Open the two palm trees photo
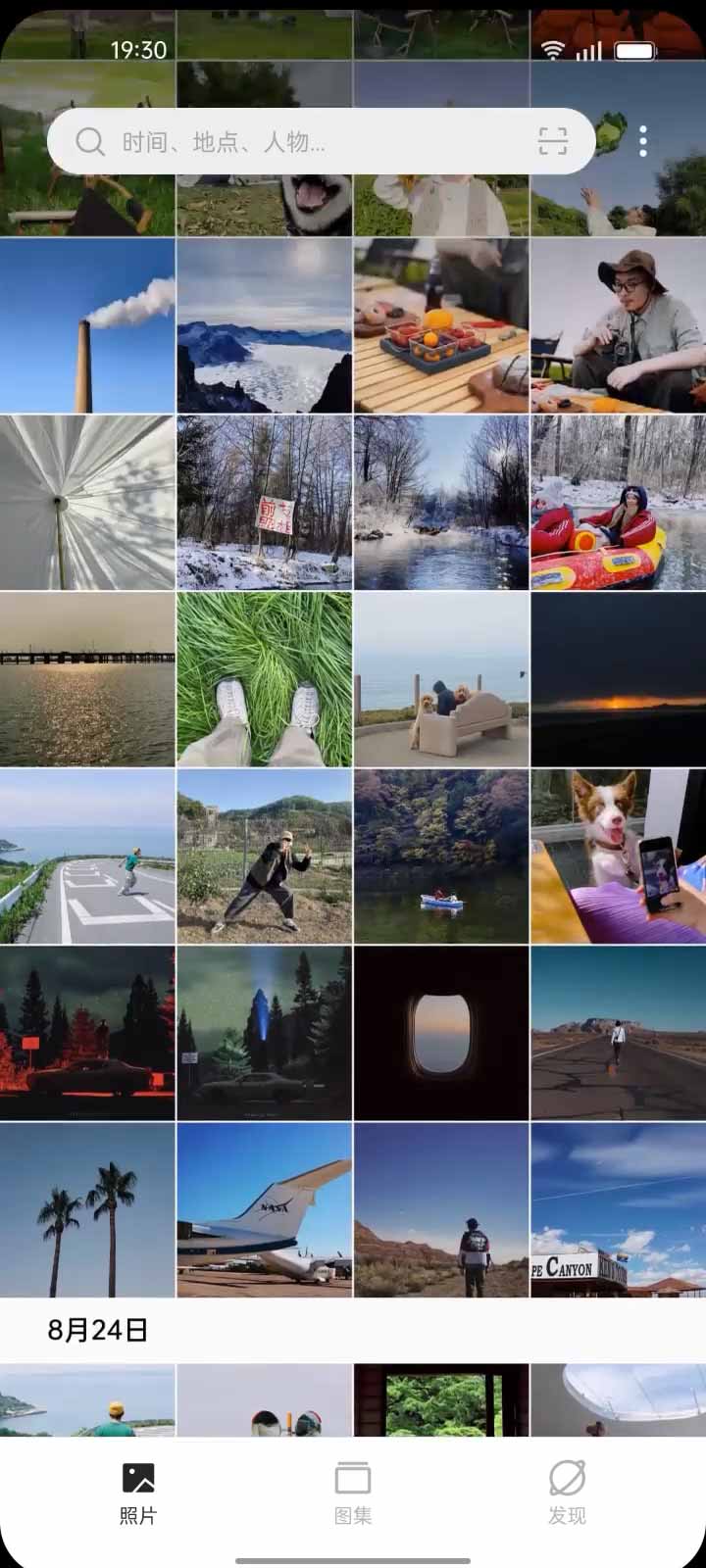706x1568 pixels. tap(87, 1210)
